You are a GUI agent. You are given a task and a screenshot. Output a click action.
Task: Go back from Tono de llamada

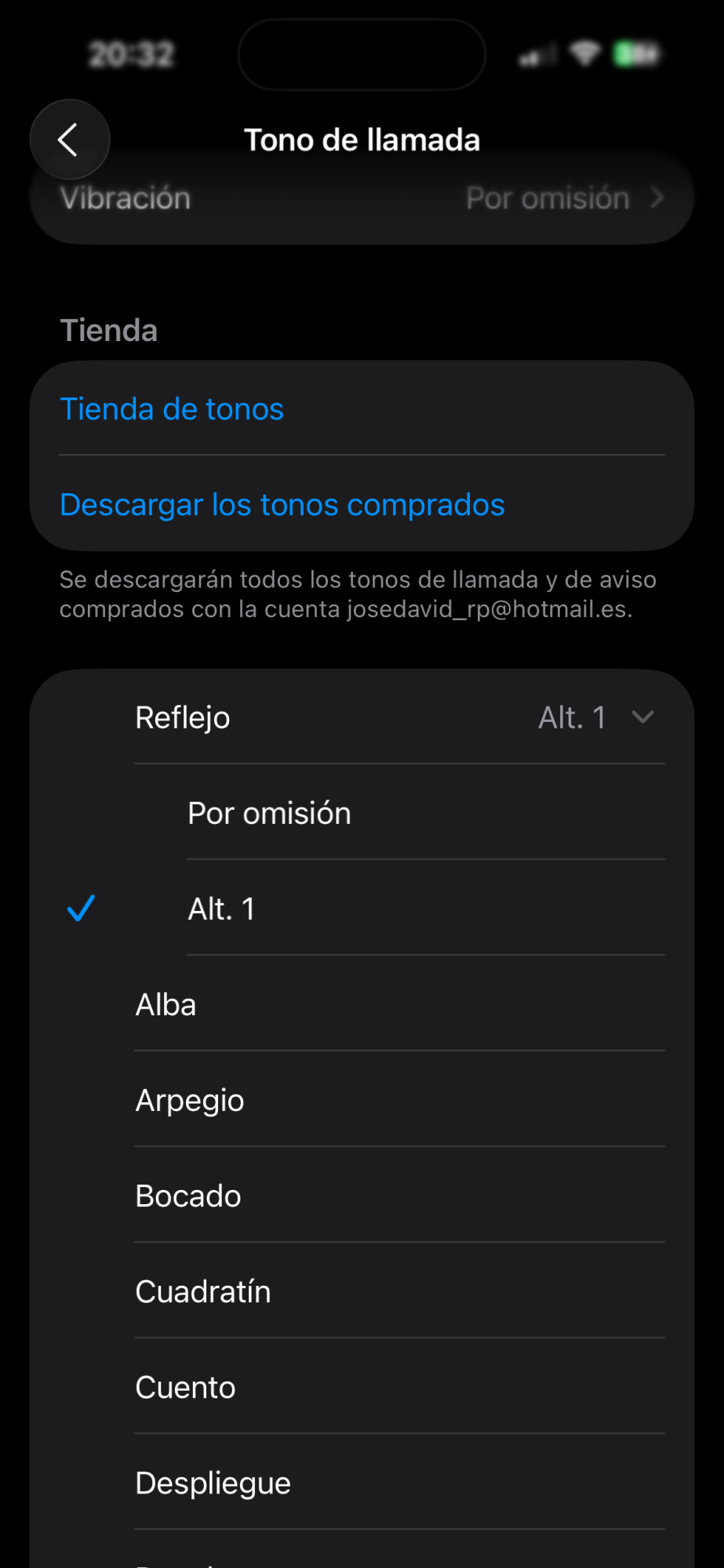(69, 140)
